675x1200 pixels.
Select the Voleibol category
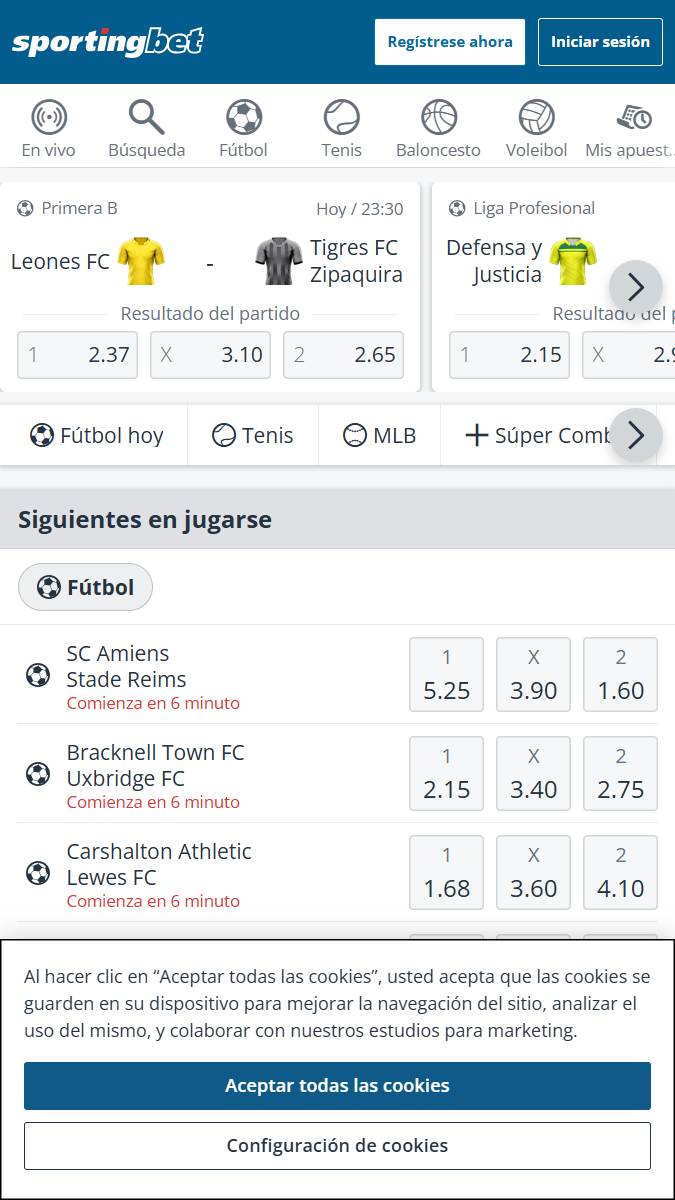[536, 129]
